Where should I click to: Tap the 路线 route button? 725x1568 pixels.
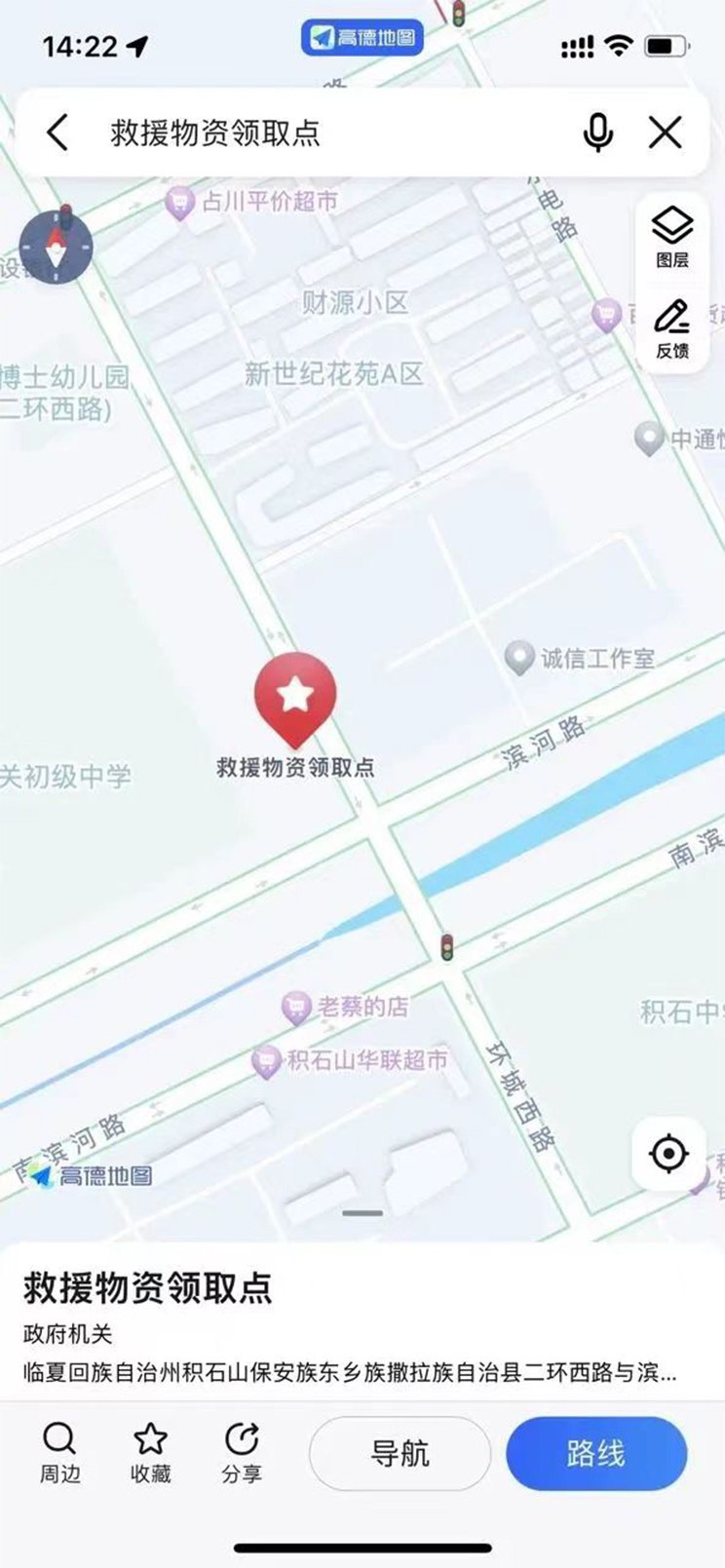pyautogui.click(x=596, y=1453)
